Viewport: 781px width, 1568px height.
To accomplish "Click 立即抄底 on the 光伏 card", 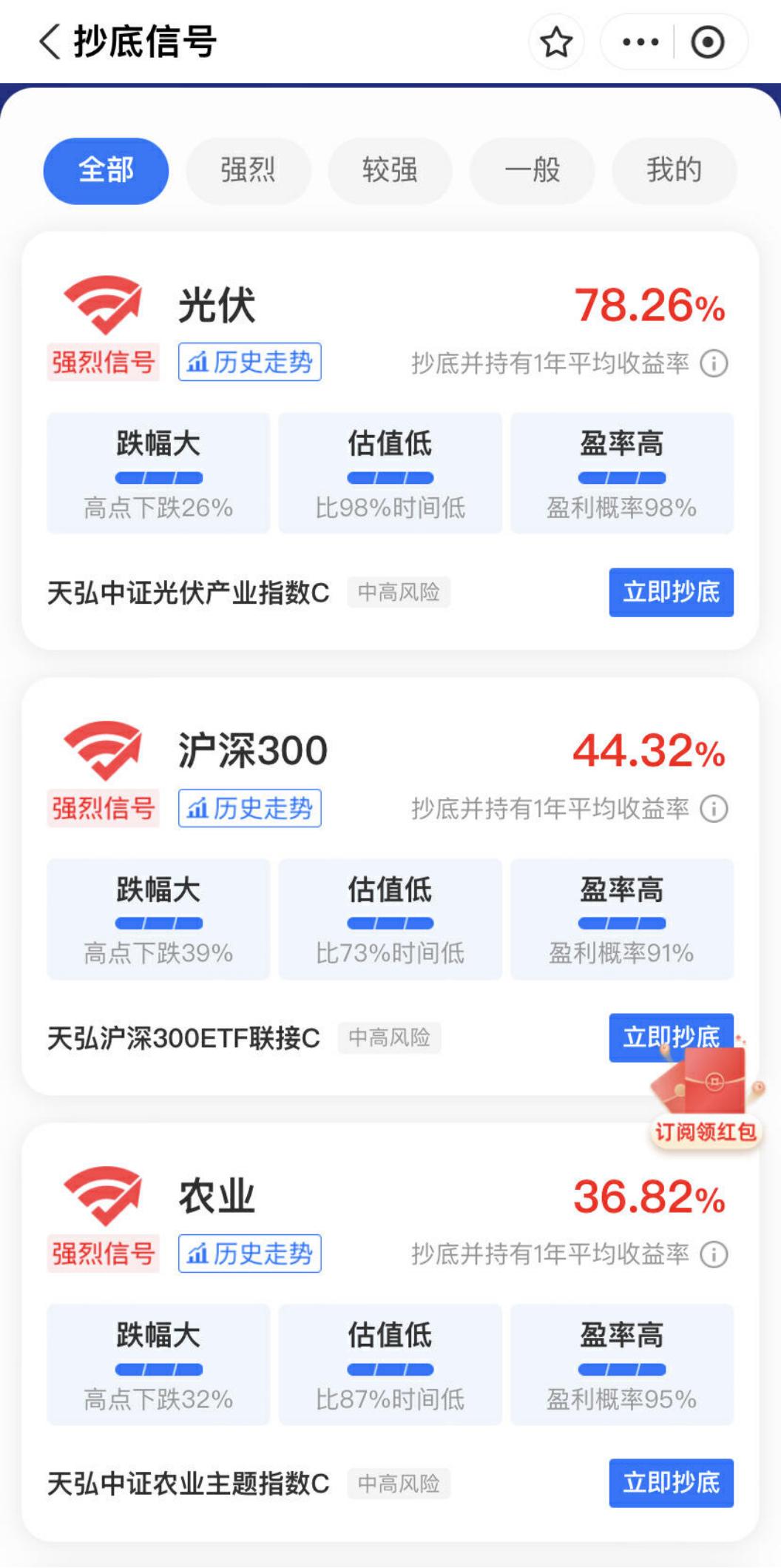I will pyautogui.click(x=670, y=593).
